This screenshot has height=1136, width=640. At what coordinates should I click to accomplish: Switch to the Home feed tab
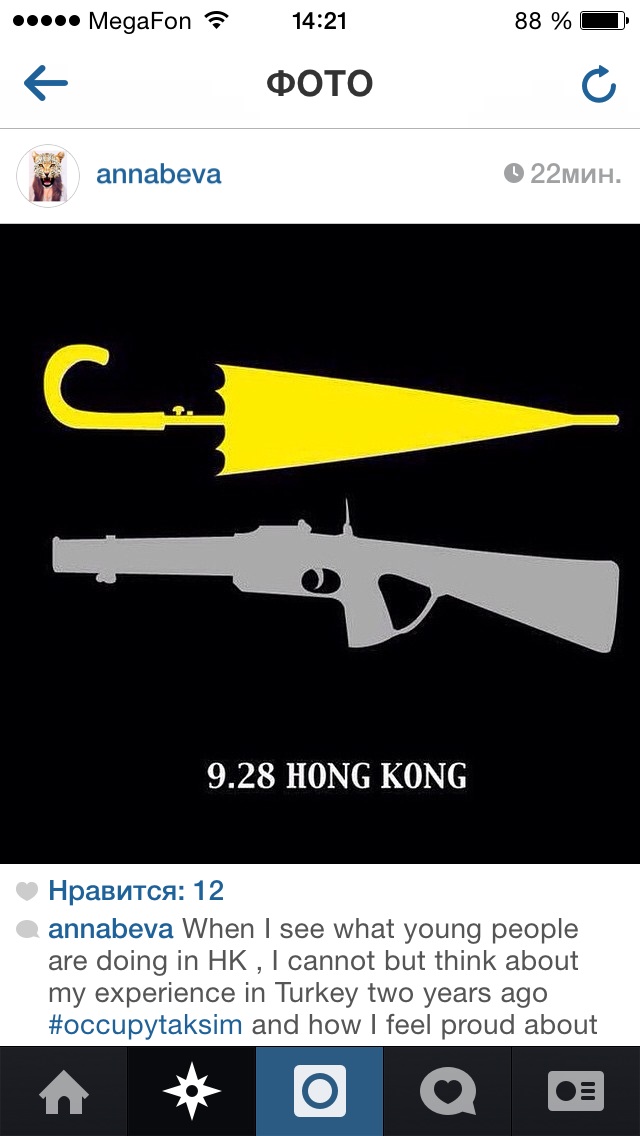click(63, 1091)
